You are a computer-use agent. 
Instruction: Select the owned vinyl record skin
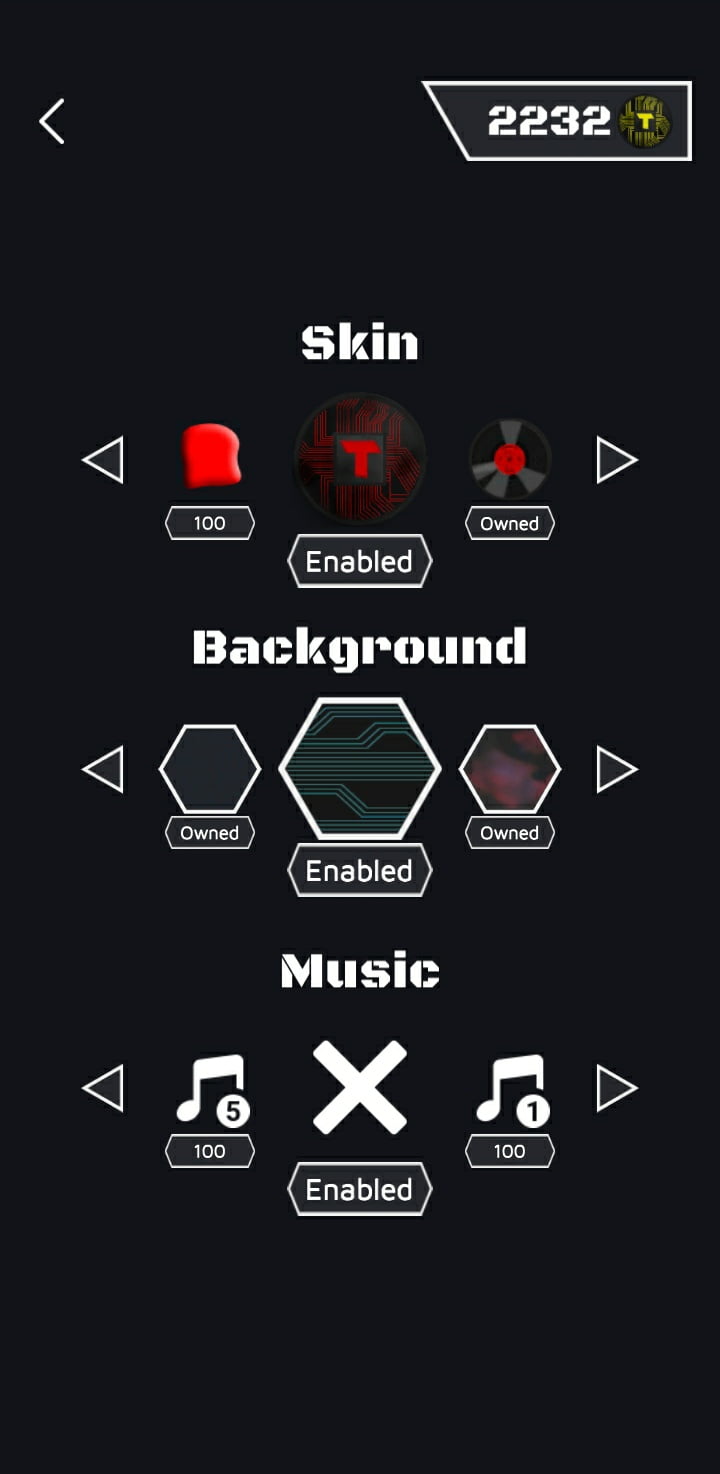(x=510, y=459)
